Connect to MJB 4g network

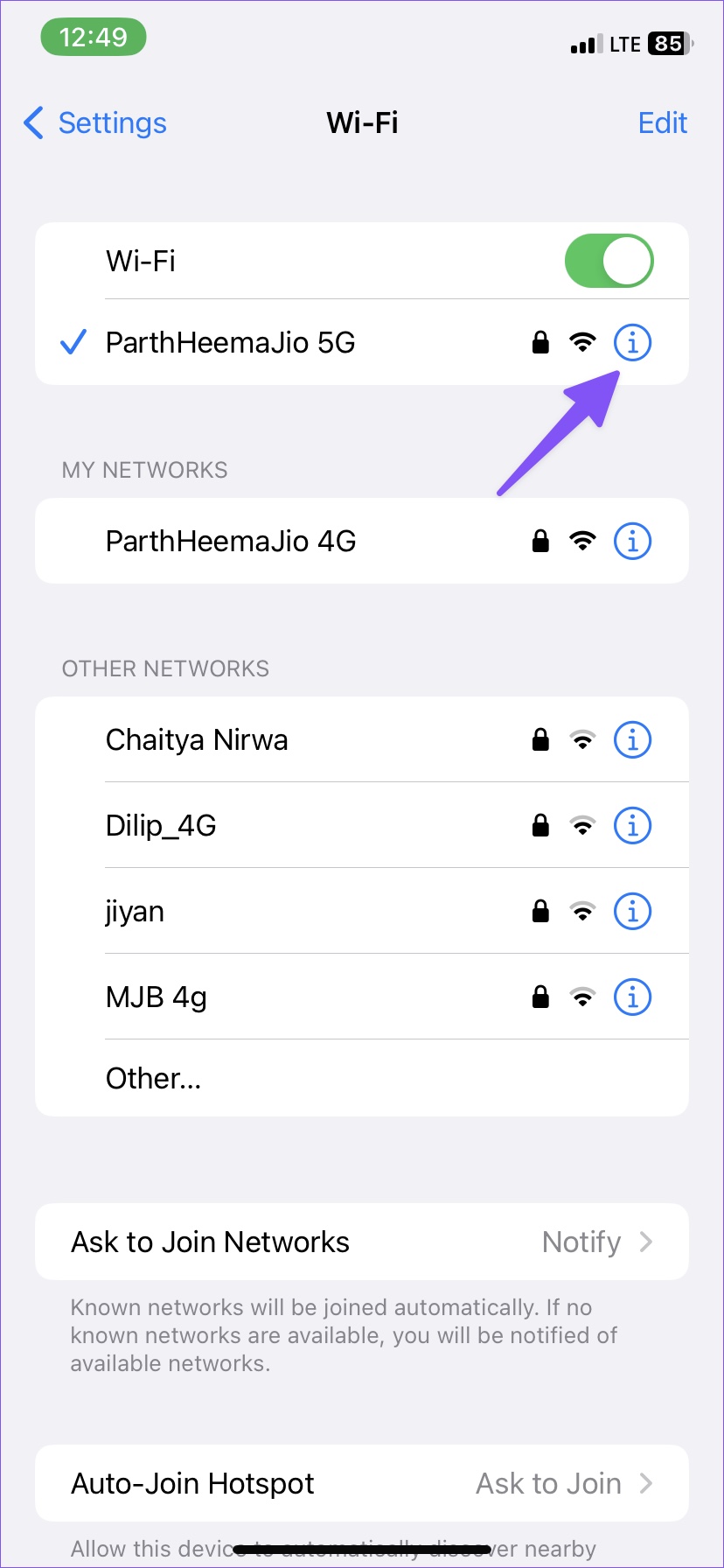(x=157, y=997)
